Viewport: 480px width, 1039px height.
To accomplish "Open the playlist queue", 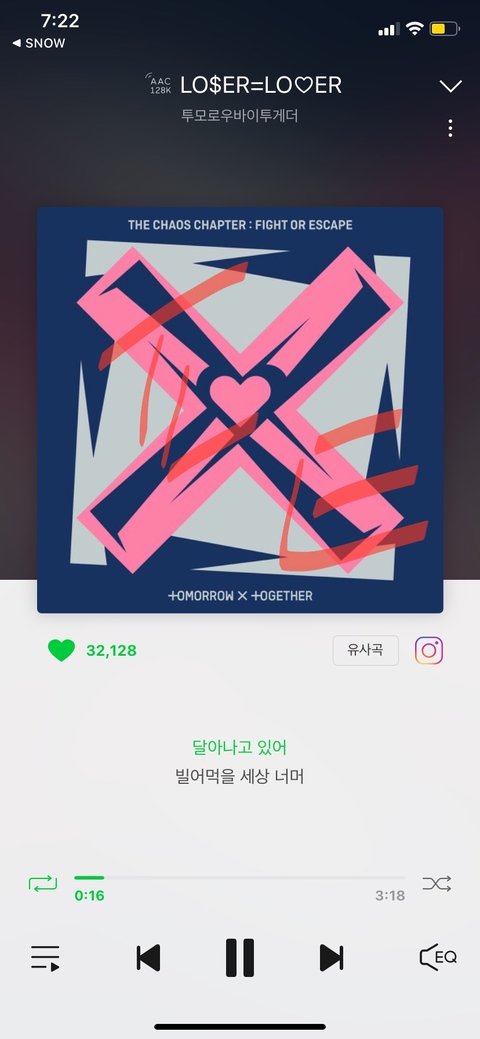I will [46, 958].
